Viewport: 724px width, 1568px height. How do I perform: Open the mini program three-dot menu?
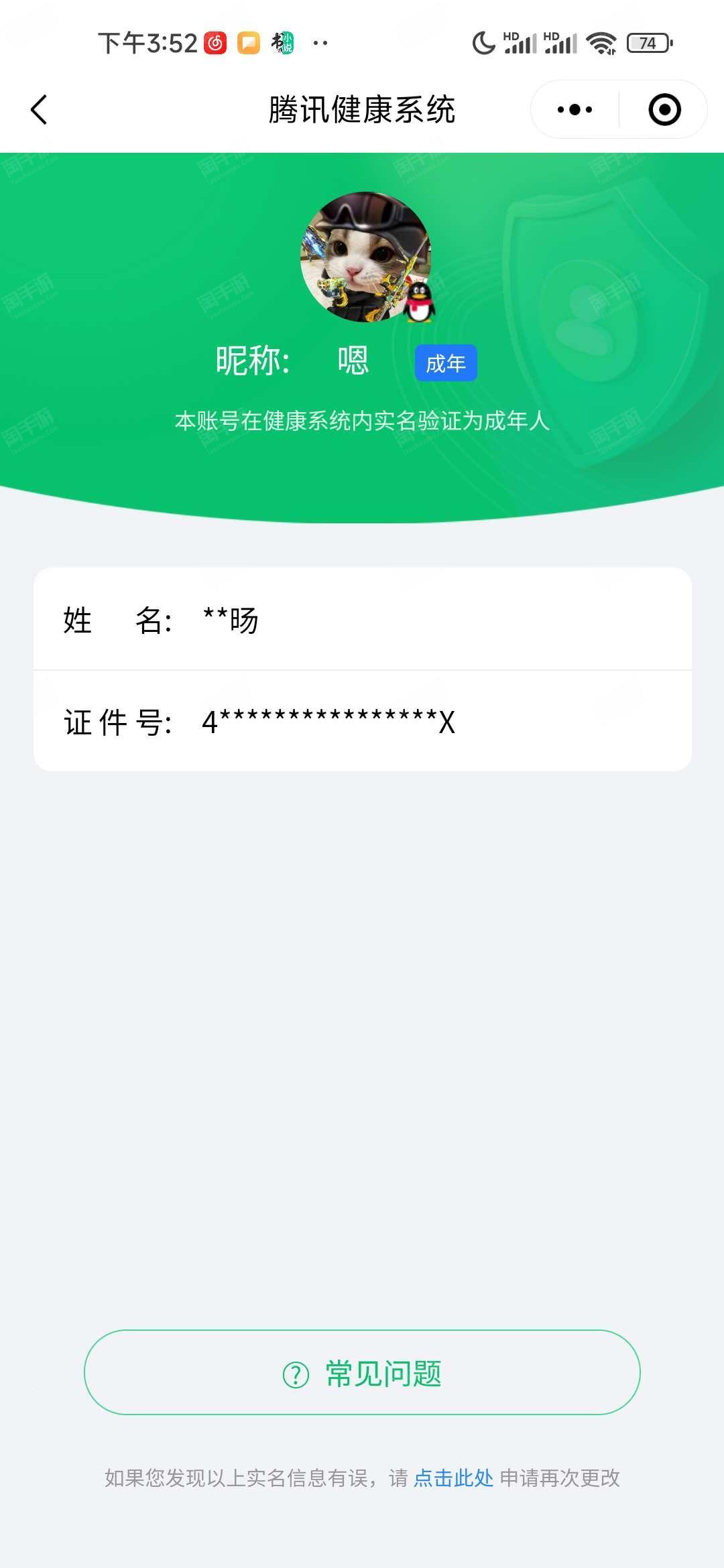(575, 109)
